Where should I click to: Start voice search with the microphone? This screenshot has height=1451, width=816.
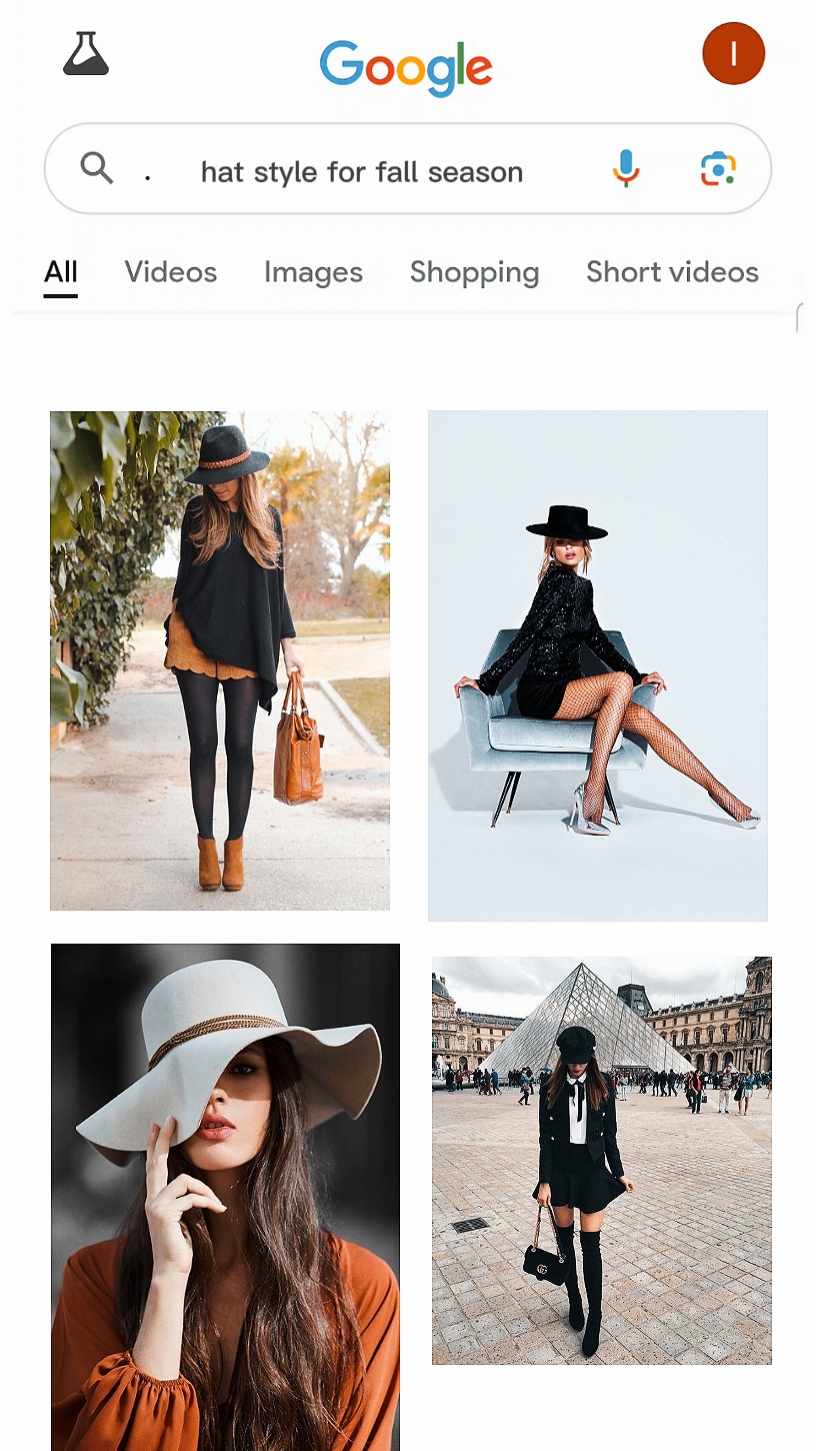point(626,169)
